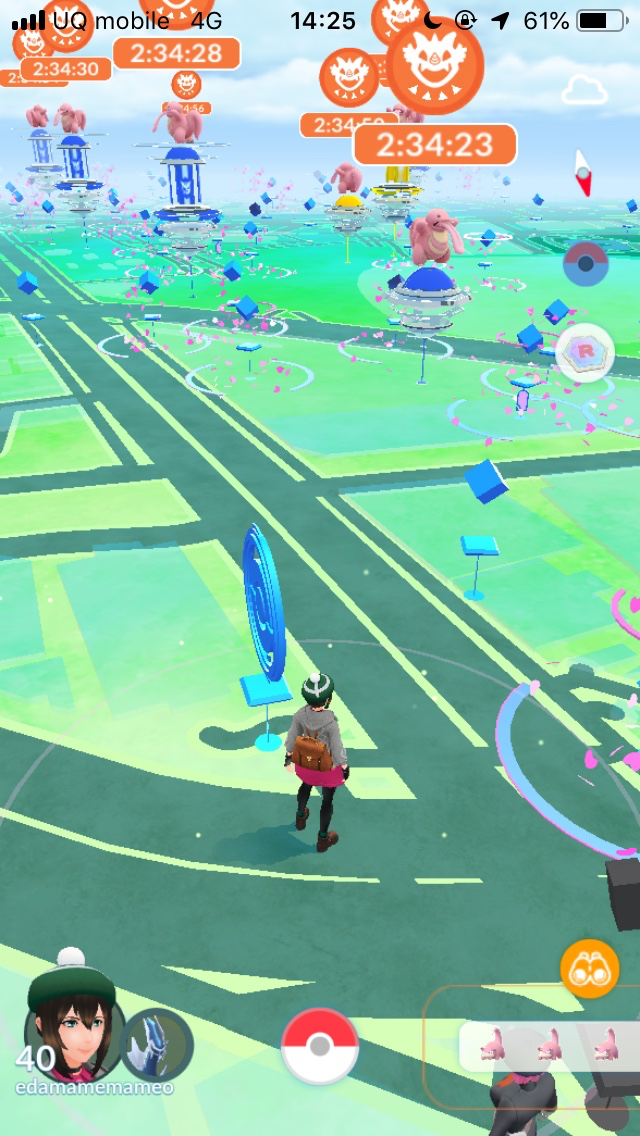Open the weather cloud icon
Screen dimensions: 640x1136
pyautogui.click(x=585, y=90)
